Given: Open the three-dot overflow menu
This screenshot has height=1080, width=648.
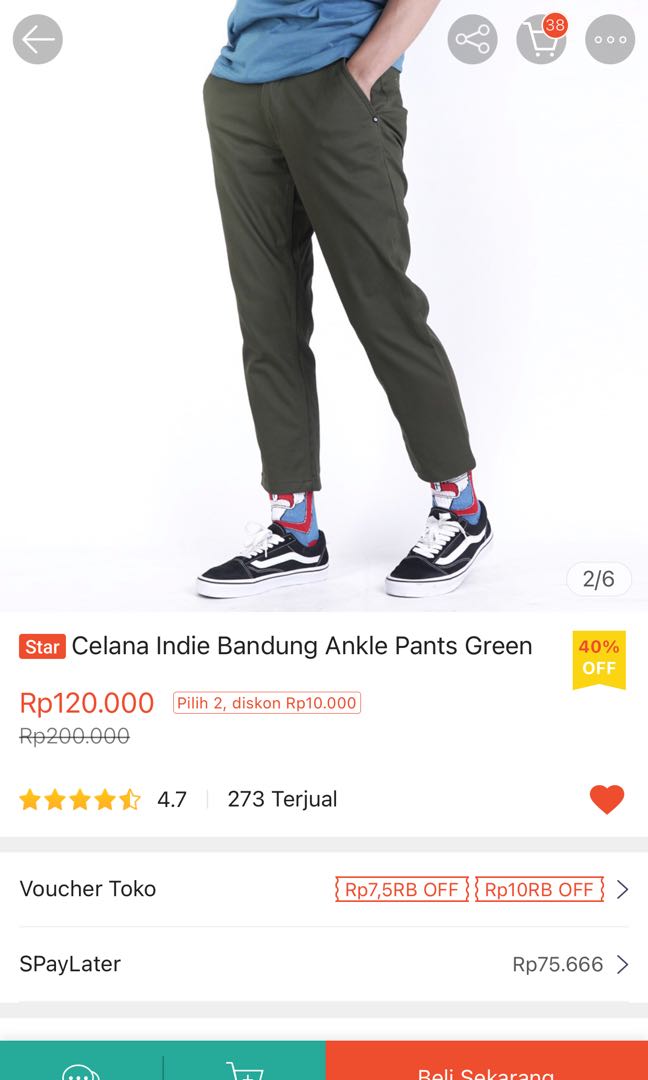Looking at the screenshot, I should pyautogui.click(x=610, y=40).
